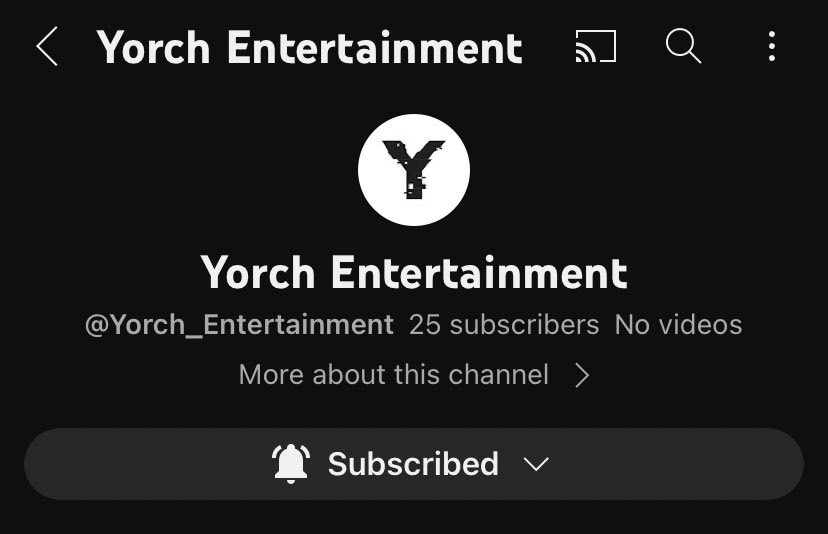This screenshot has height=534, width=828.
Task: Open More about this channel
Action: (x=413, y=375)
